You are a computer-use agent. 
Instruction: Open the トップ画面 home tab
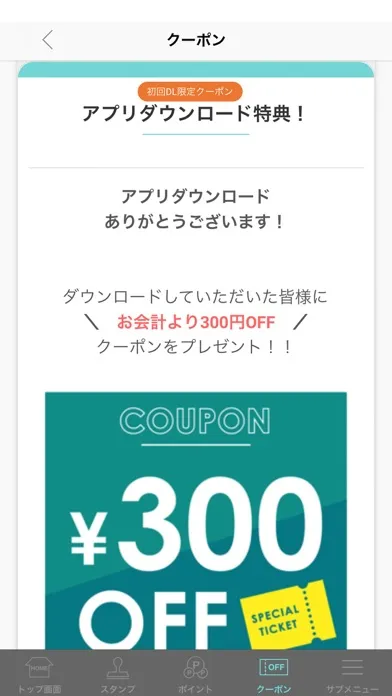pyautogui.click(x=39, y=673)
